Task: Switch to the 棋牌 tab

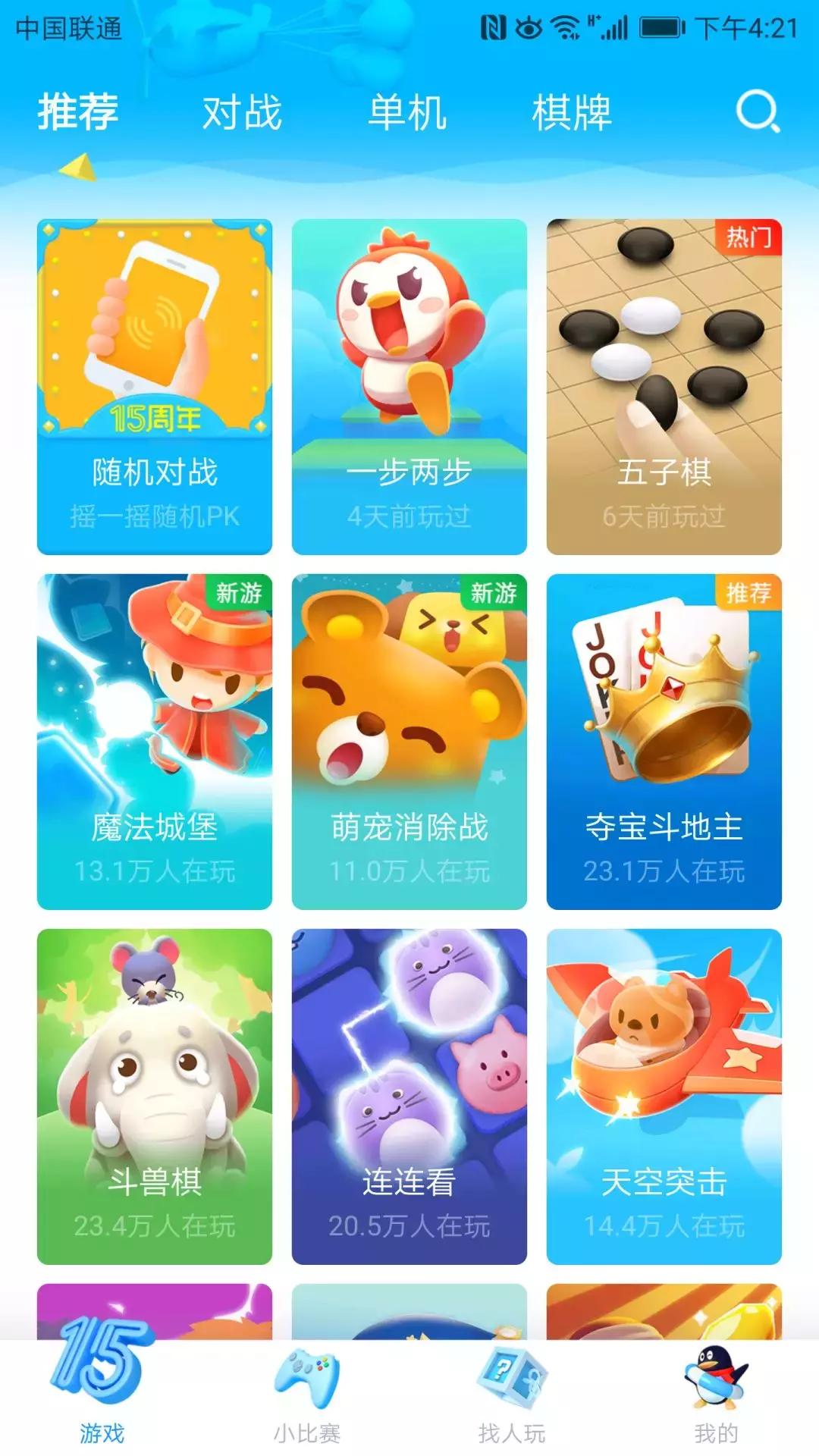Action: [573, 112]
